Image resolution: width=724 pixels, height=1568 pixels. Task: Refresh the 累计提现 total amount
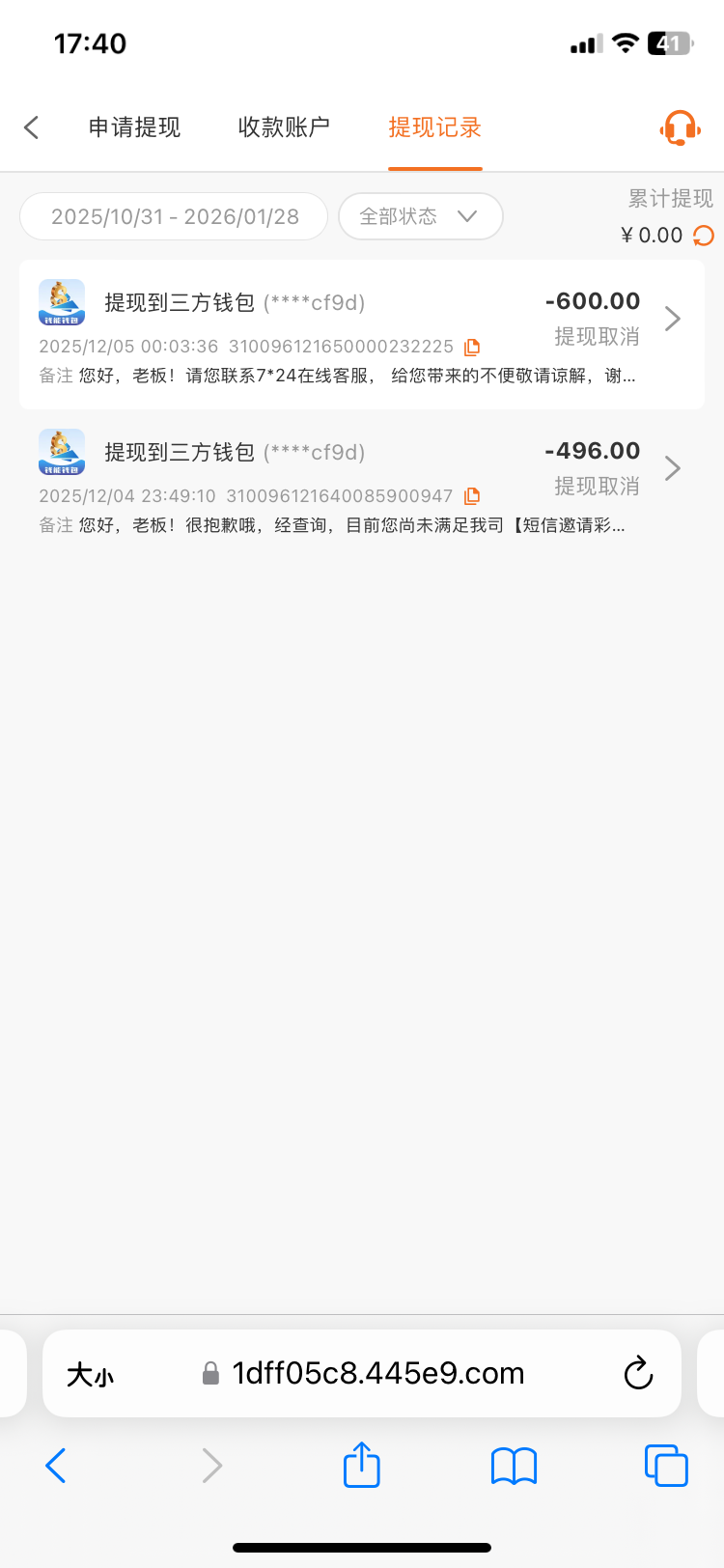click(704, 236)
